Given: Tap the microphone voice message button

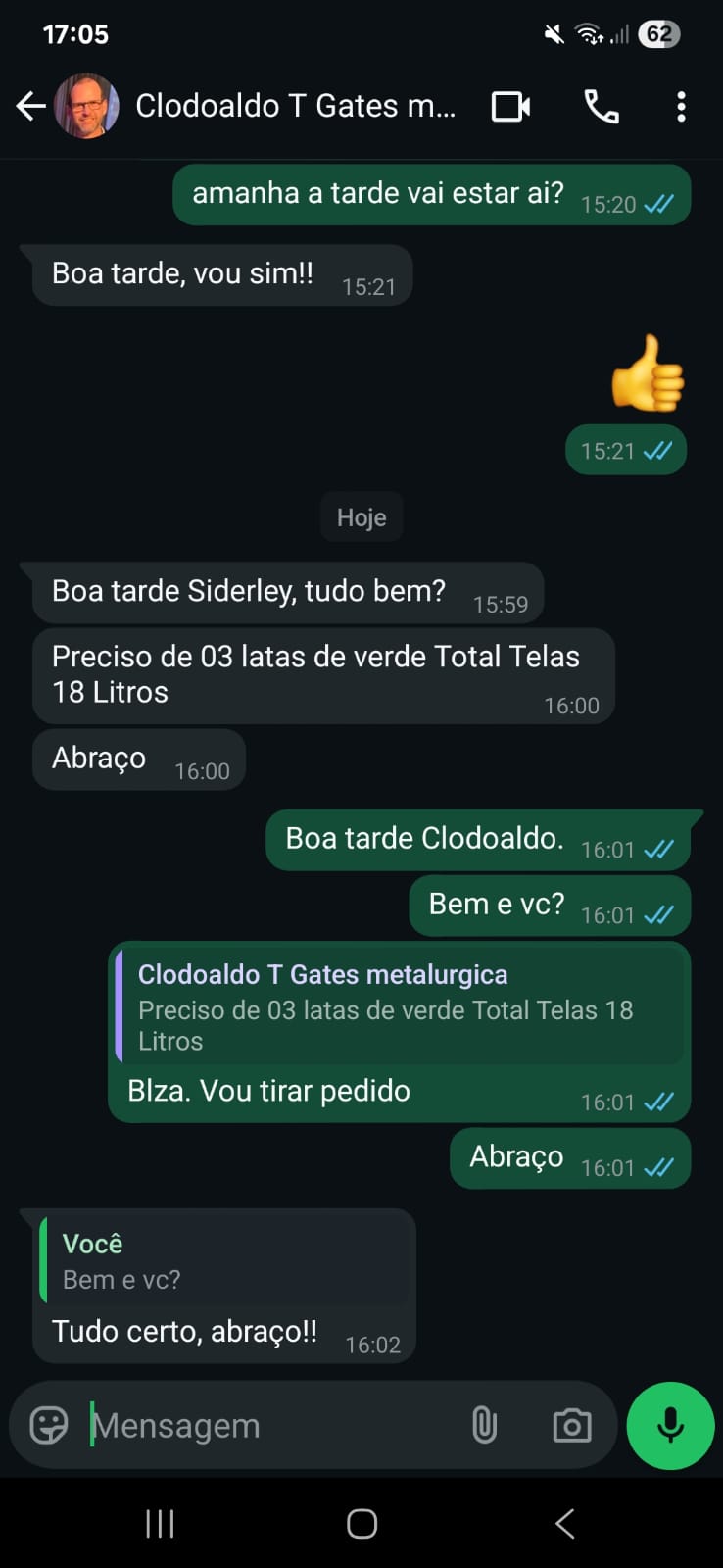Looking at the screenshot, I should (670, 1425).
